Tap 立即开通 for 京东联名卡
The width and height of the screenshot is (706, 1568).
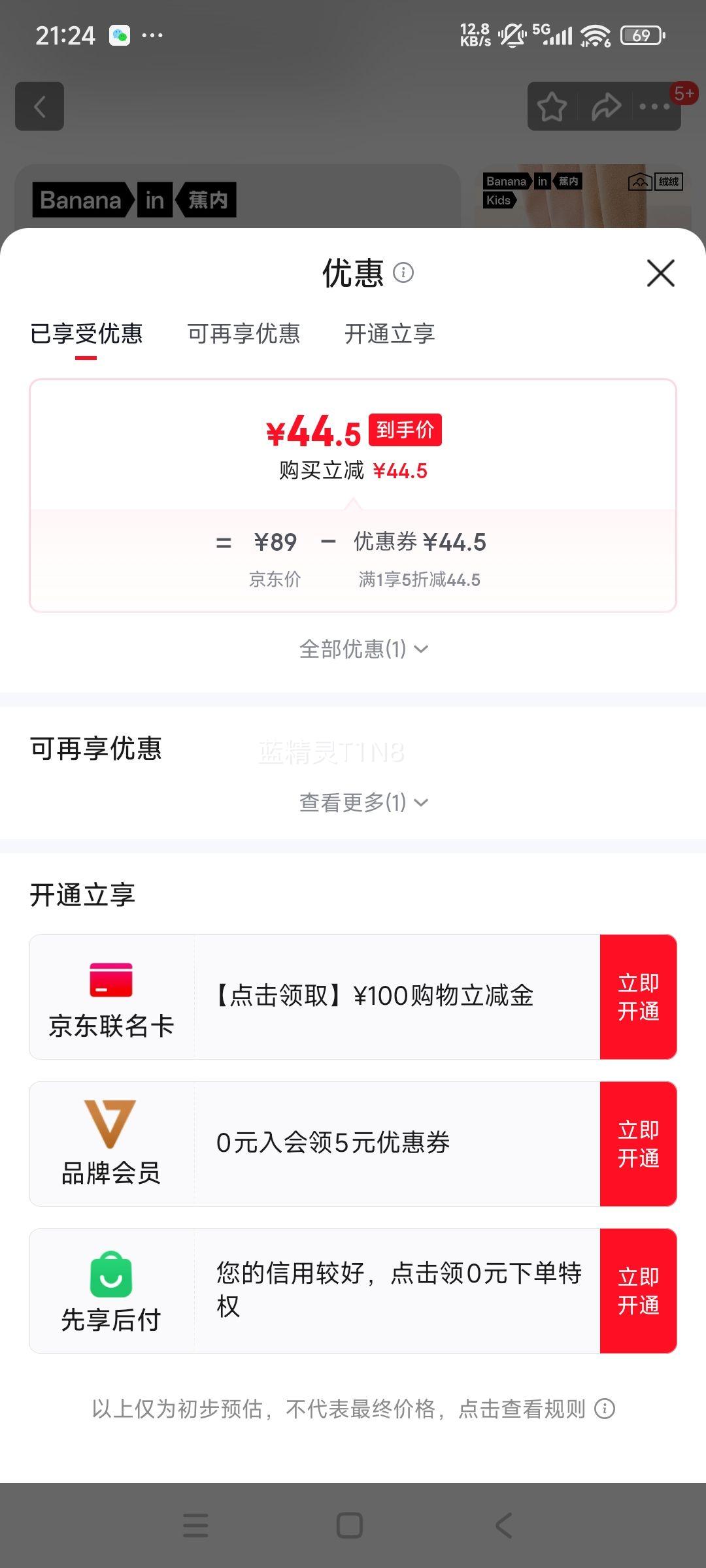pos(638,997)
